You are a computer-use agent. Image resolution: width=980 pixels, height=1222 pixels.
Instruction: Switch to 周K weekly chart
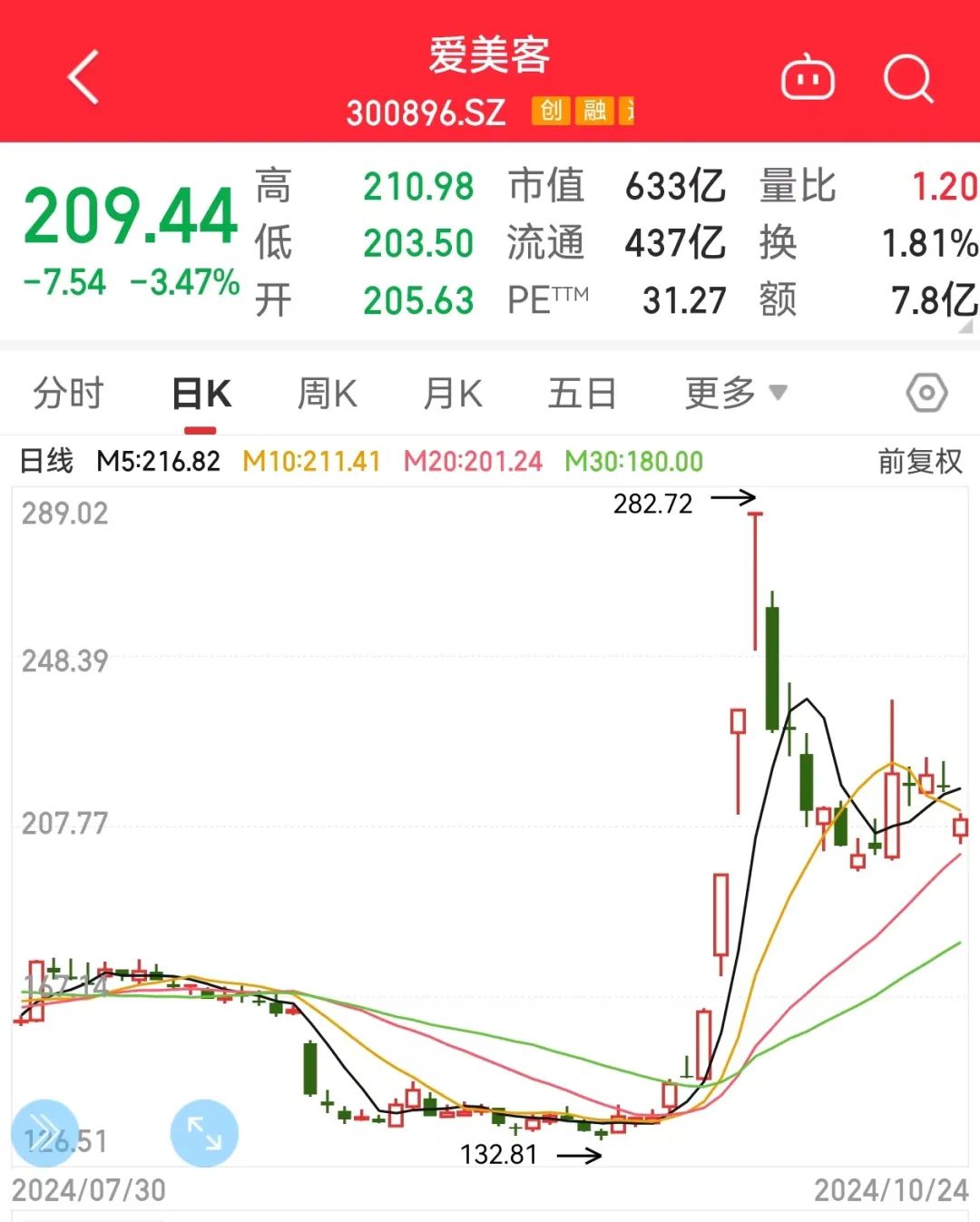coord(328,394)
